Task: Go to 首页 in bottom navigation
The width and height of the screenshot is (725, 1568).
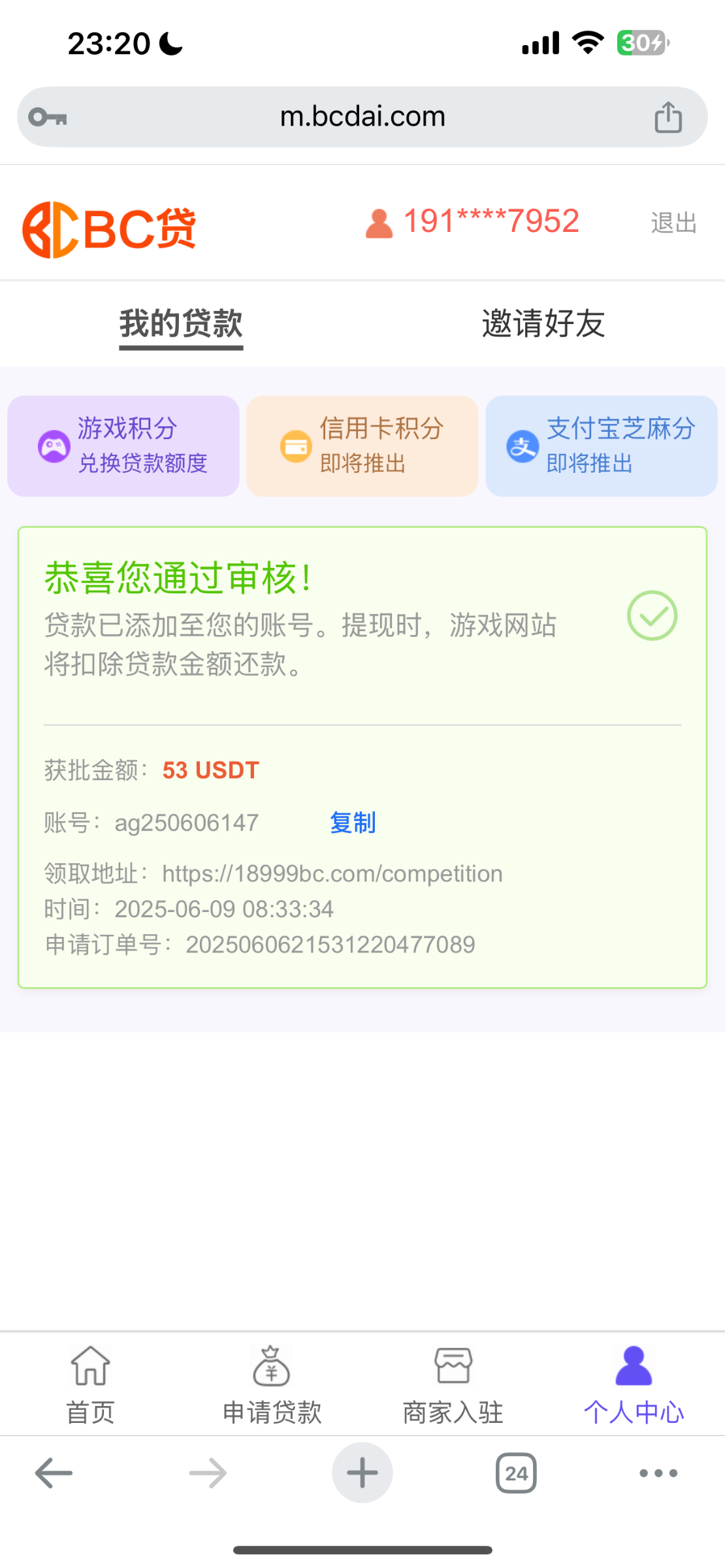Action: tap(90, 1384)
